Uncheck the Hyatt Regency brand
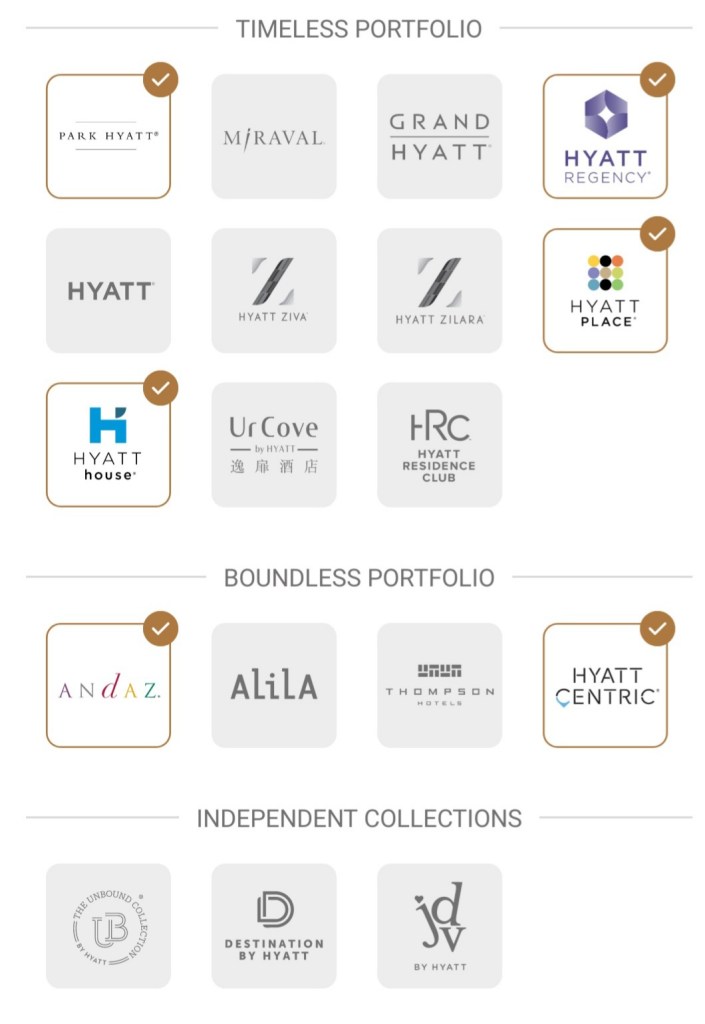Screen dimensions: 705x1024 click(x=605, y=137)
